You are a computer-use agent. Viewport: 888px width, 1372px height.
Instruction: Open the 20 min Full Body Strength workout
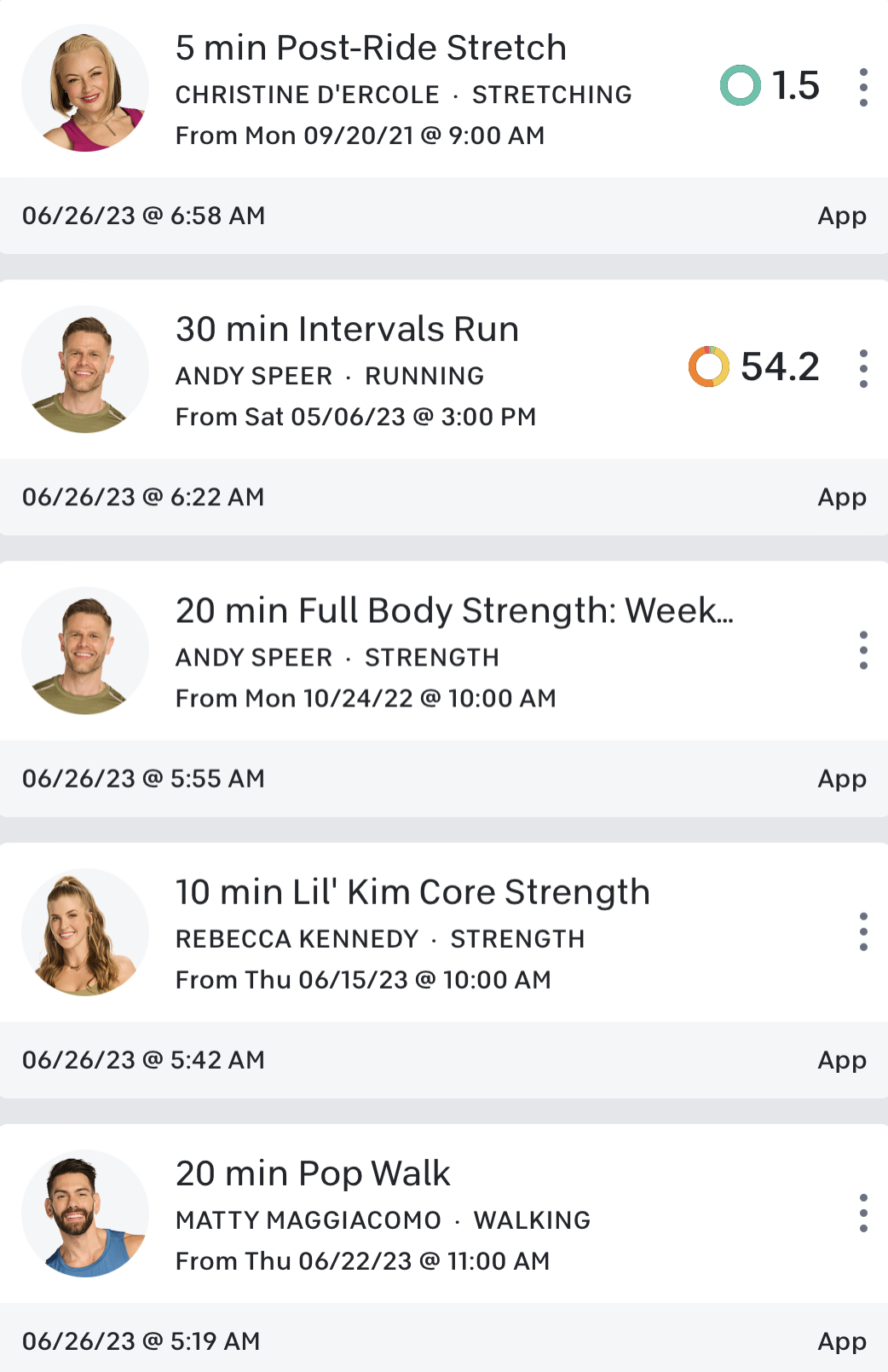pyautogui.click(x=453, y=611)
